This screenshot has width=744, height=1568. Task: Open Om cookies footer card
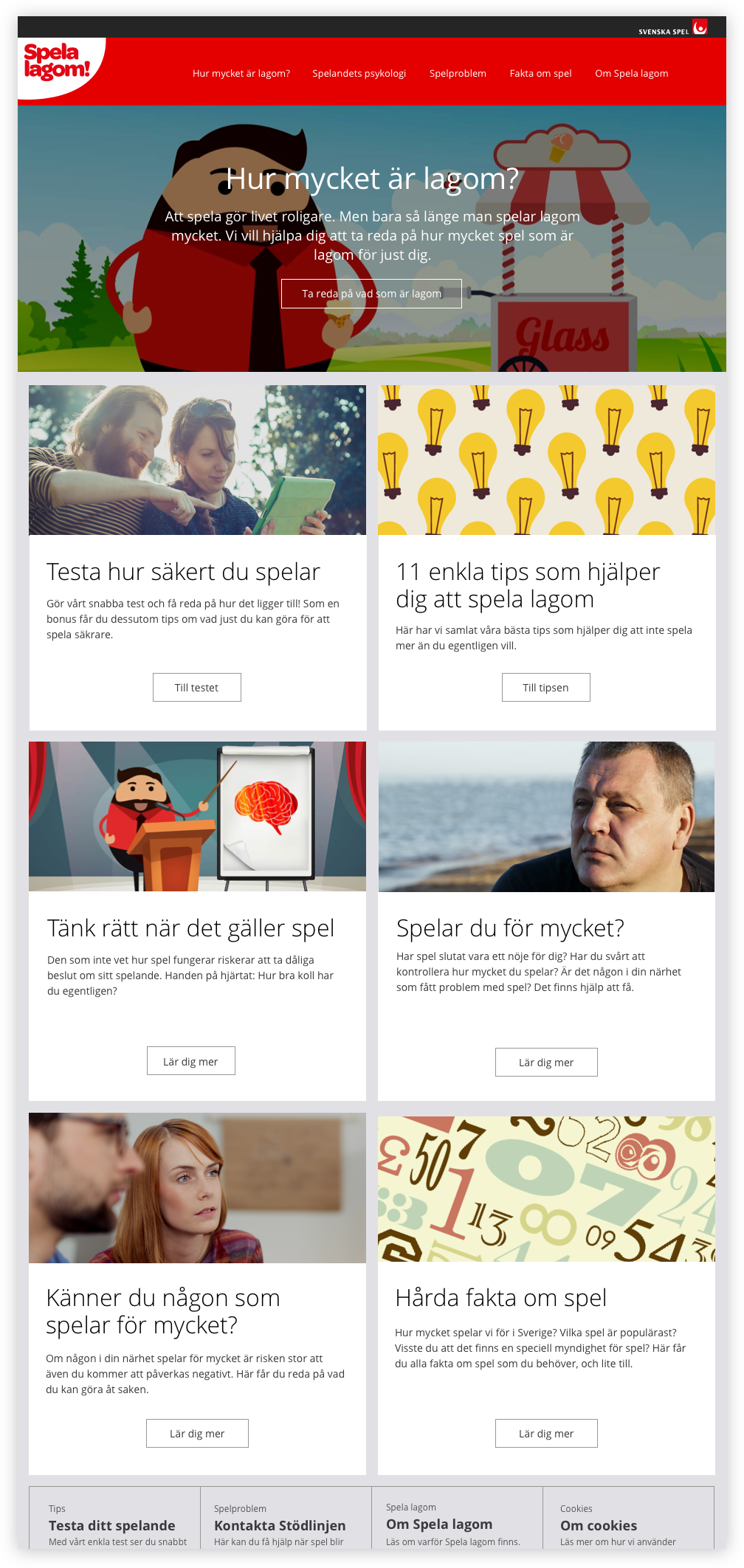coord(628,1524)
